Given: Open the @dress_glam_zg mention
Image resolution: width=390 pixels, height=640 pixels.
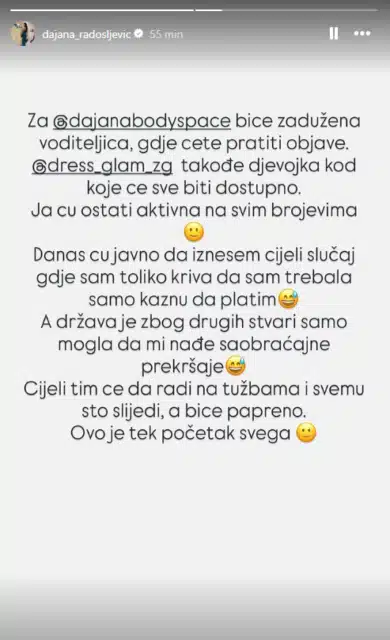Looking at the screenshot, I should coord(102,166).
